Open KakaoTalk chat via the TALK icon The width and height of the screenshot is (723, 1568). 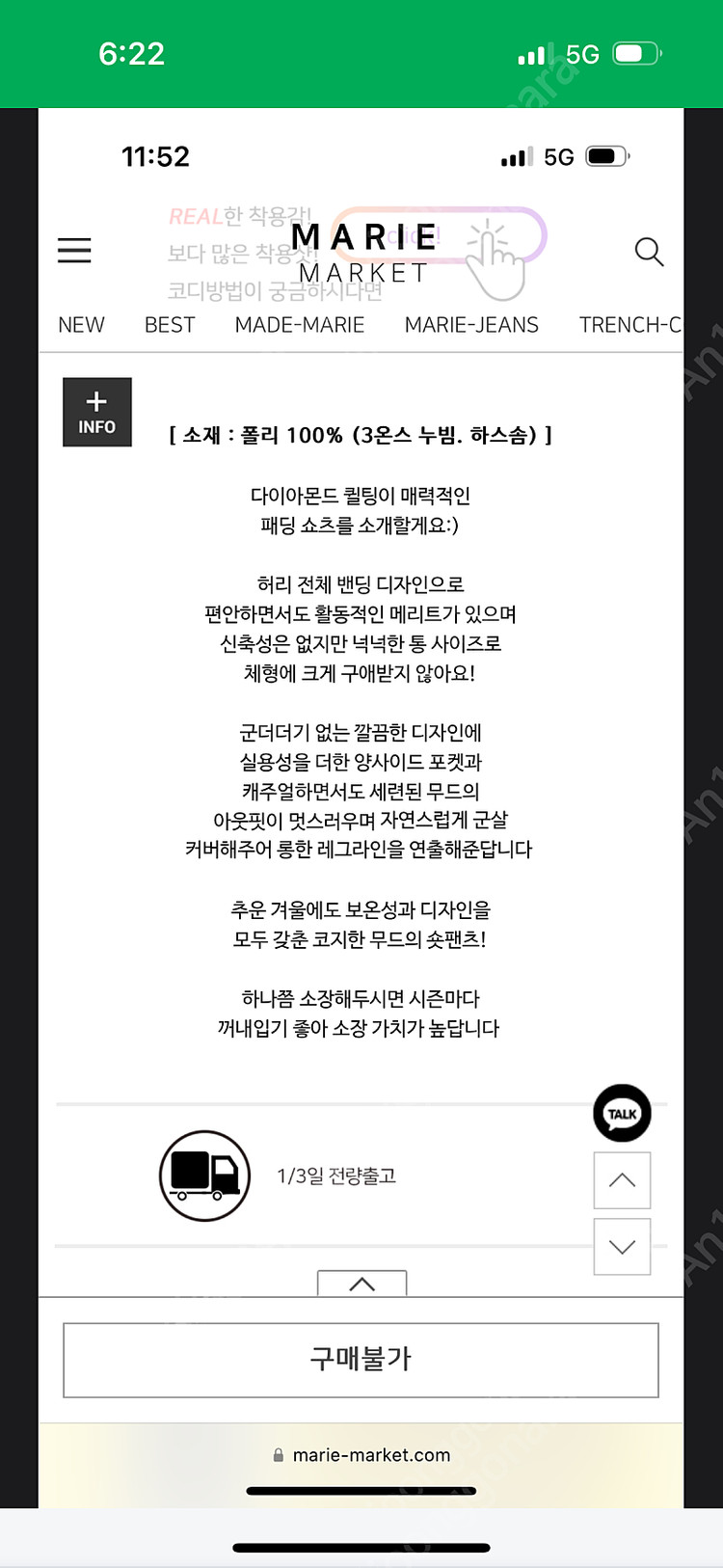pos(622,1113)
